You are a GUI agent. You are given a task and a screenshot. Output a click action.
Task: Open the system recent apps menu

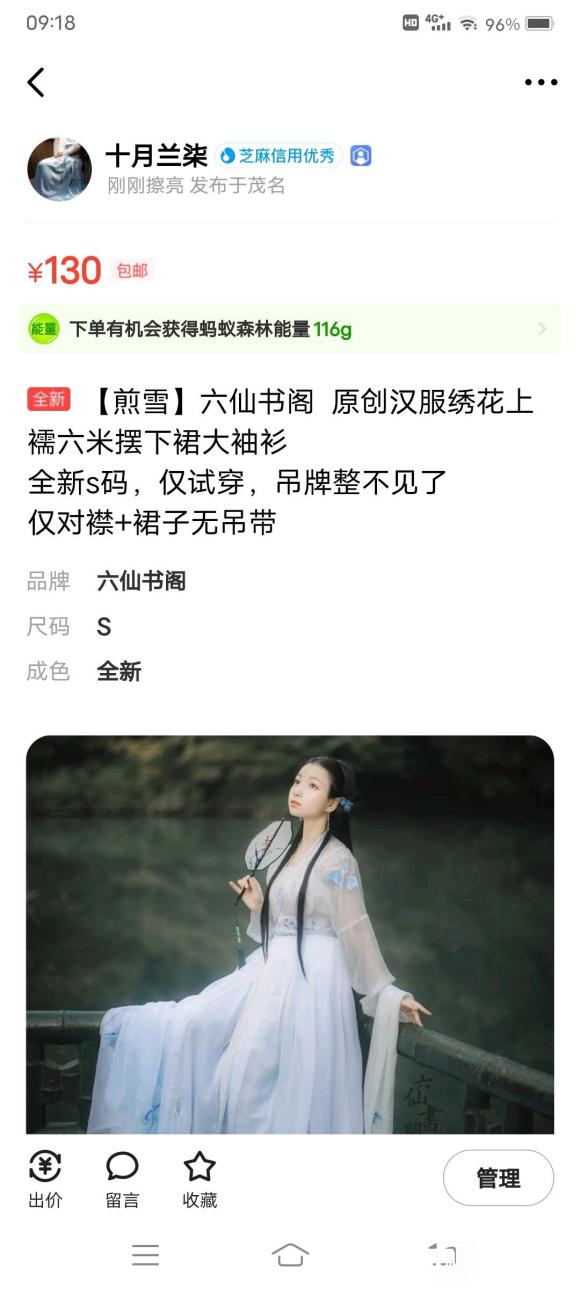[x=145, y=1255]
